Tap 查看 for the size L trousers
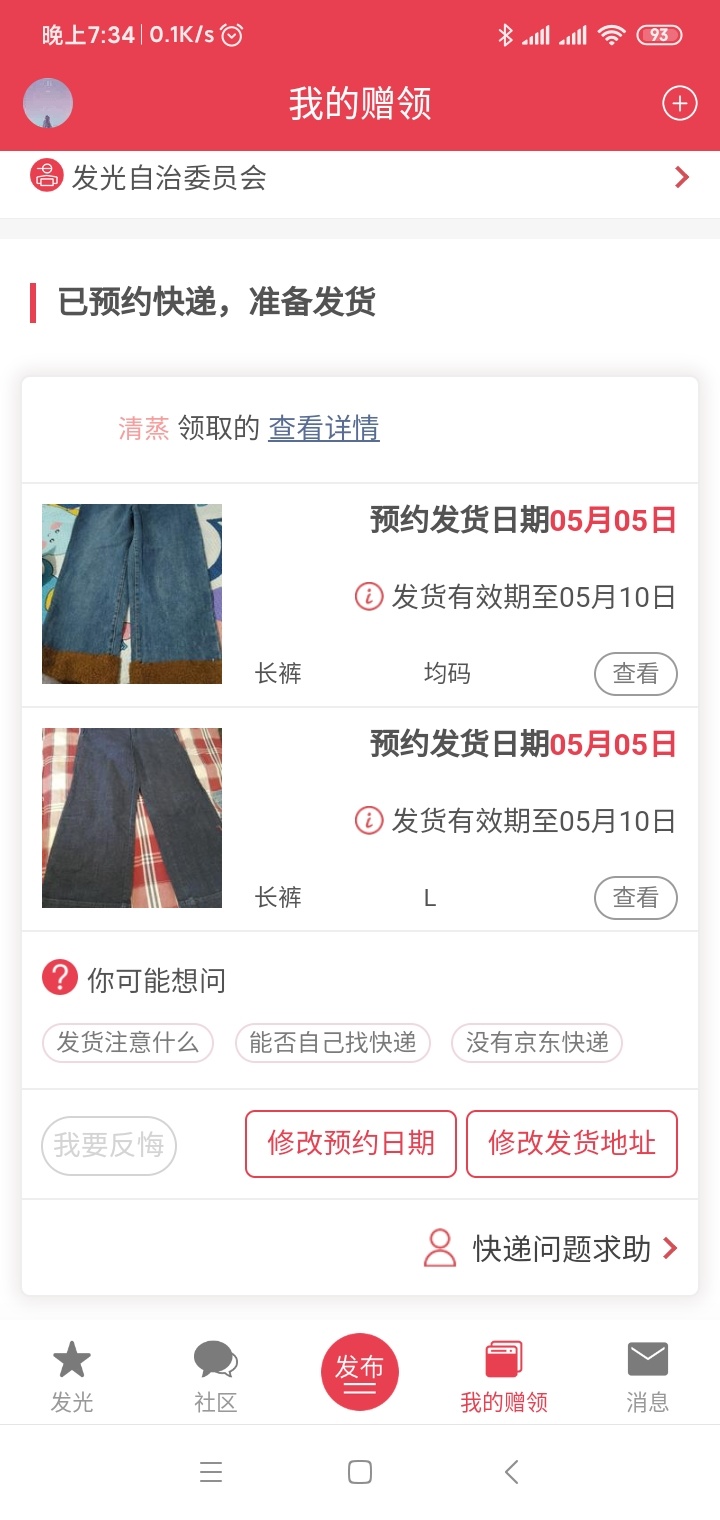Viewport: 720px width, 1520px height. coord(635,898)
